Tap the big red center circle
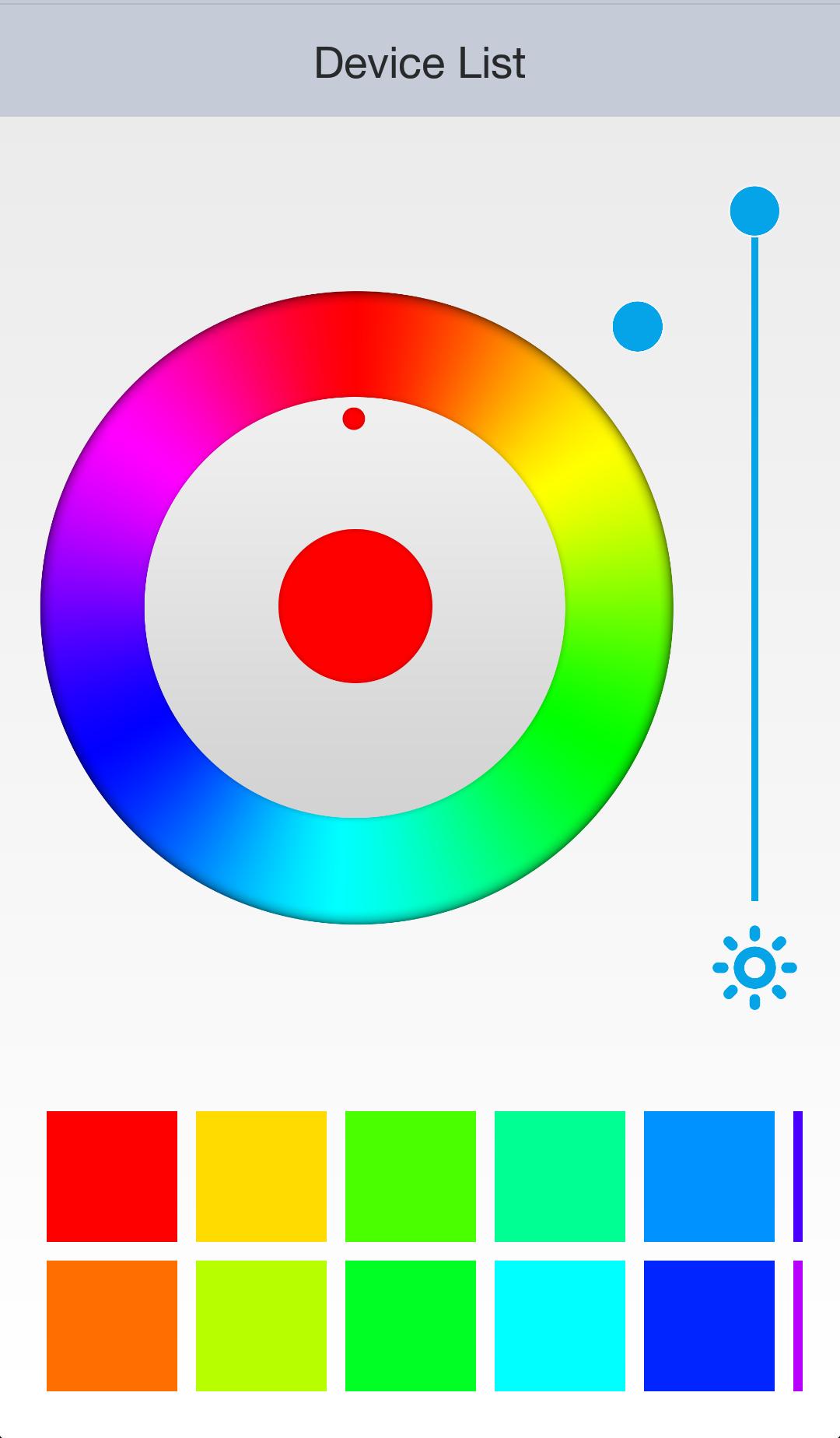840x1438 pixels. (x=355, y=606)
